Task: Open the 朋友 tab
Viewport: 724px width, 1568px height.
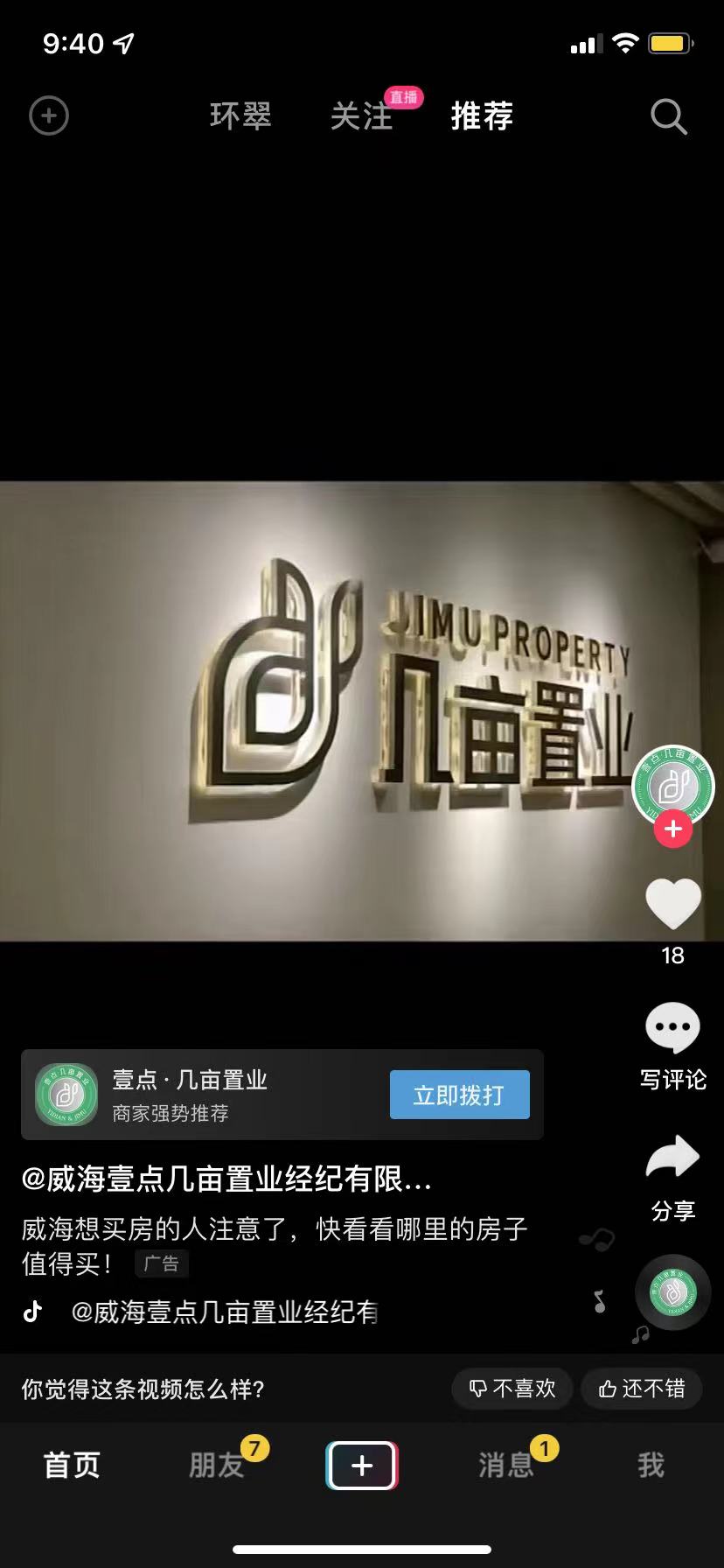Action: tap(217, 1465)
